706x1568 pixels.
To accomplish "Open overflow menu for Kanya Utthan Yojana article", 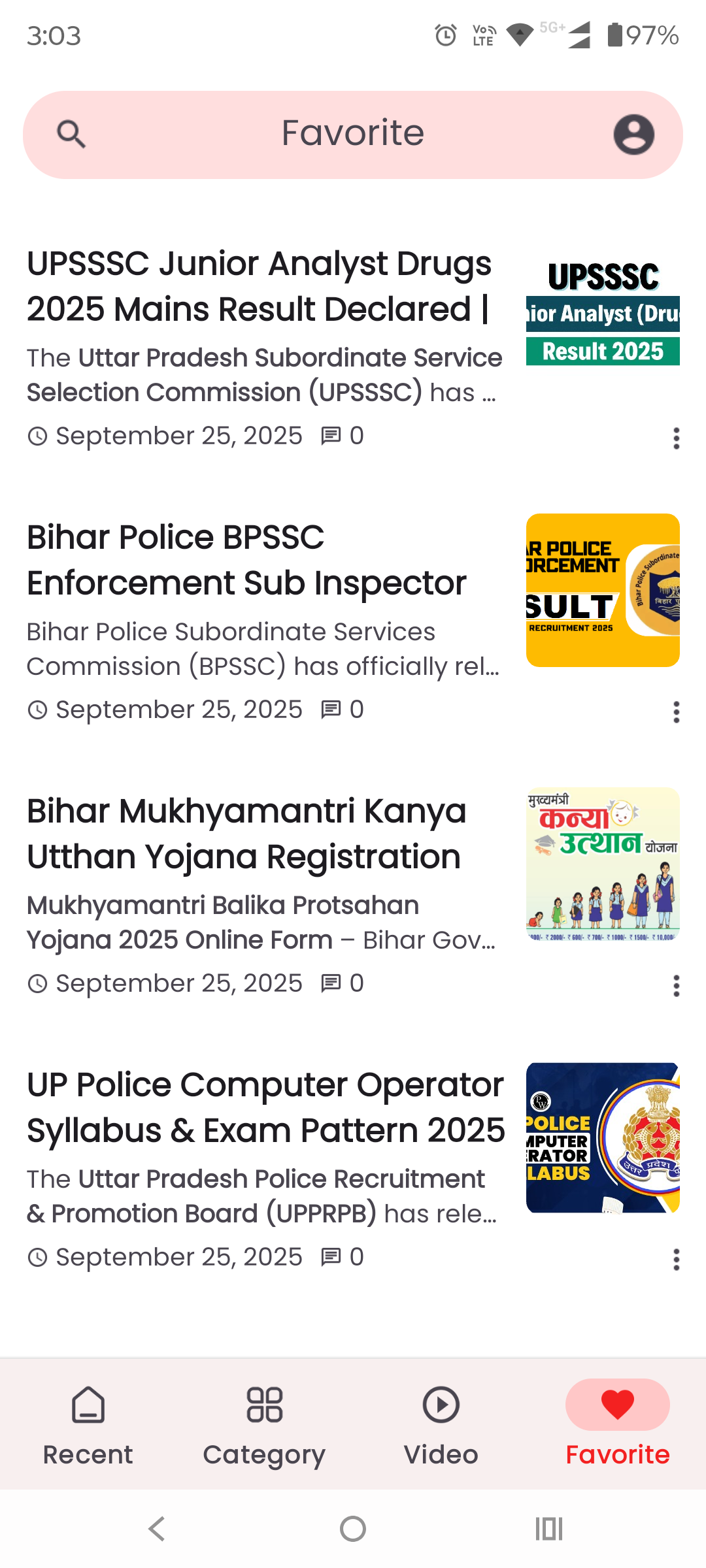I will 676,985.
